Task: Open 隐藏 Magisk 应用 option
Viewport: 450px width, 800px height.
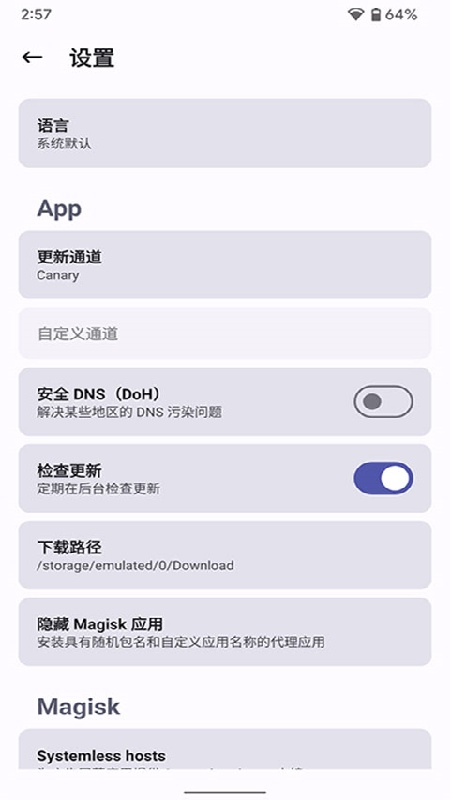Action: (225, 632)
